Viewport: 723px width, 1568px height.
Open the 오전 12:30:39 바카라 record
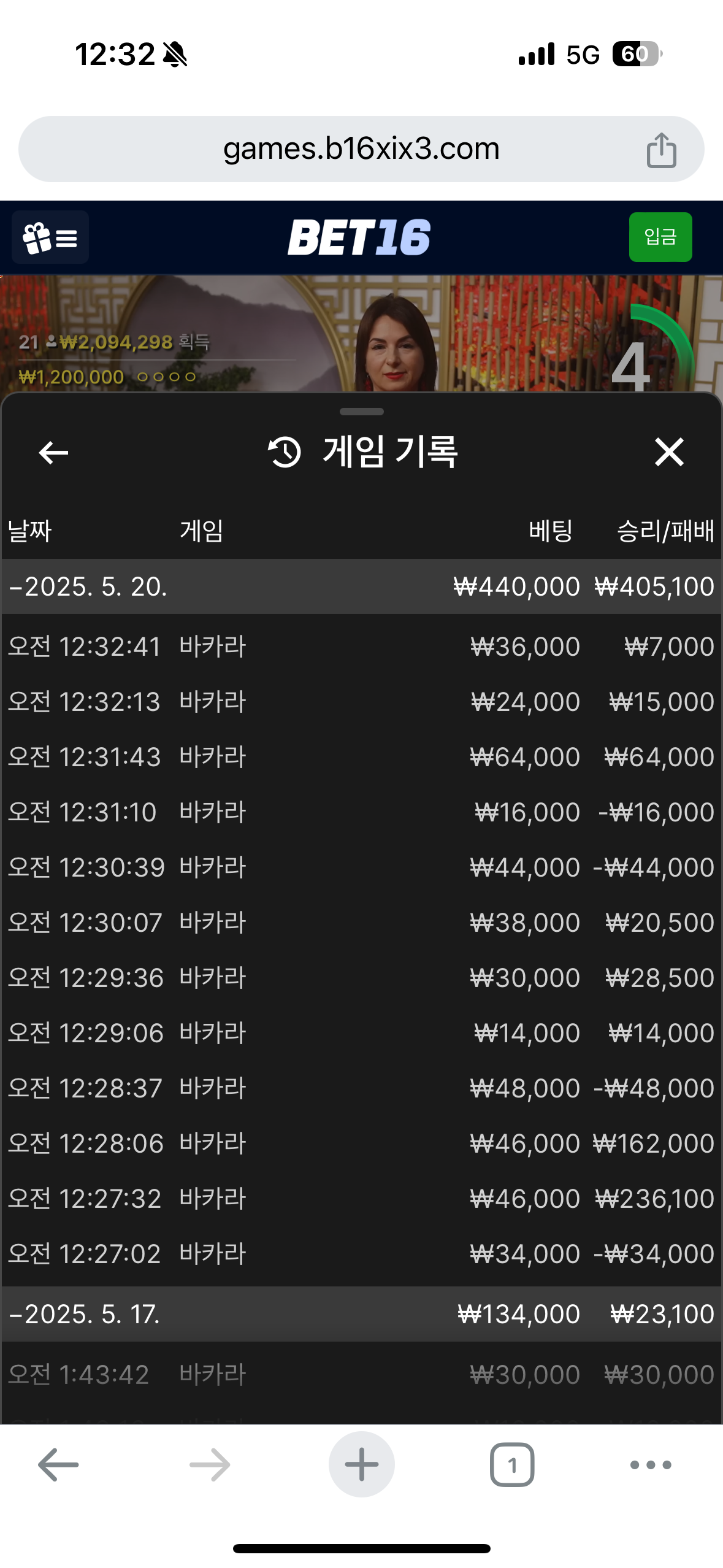pyautogui.click(x=361, y=867)
